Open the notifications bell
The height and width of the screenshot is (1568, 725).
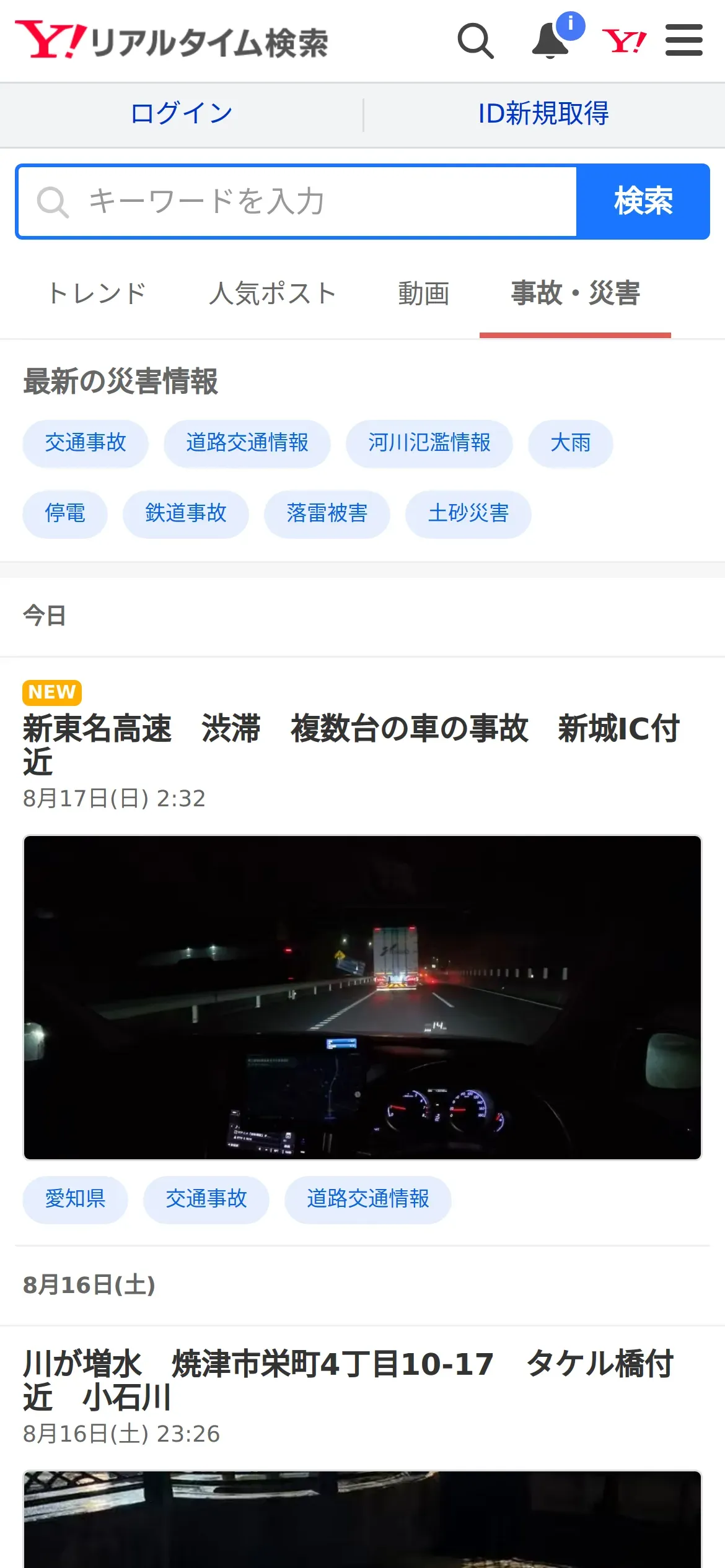tap(551, 41)
